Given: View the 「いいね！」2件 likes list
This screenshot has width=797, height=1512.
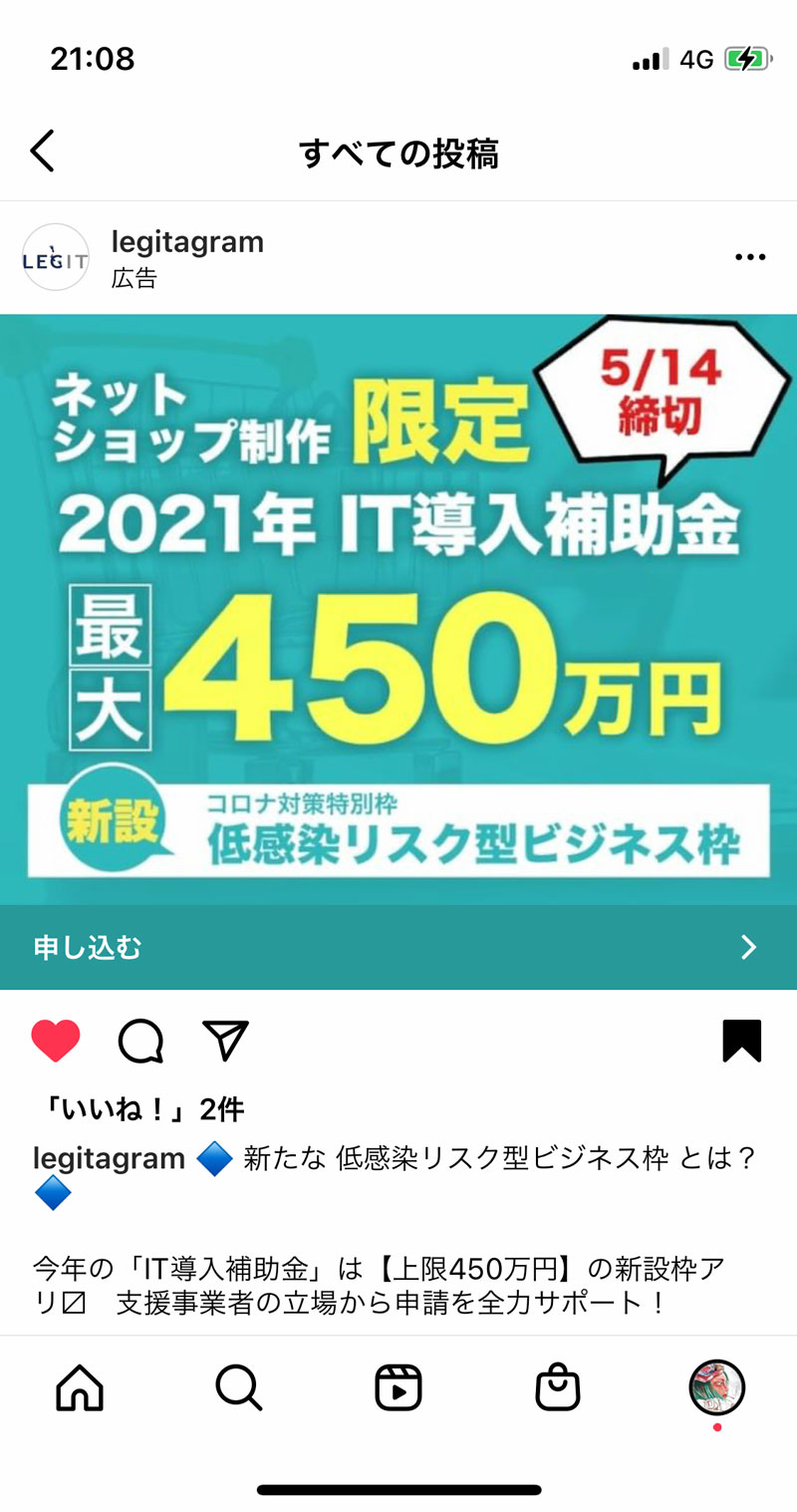Looking at the screenshot, I should [x=139, y=1109].
